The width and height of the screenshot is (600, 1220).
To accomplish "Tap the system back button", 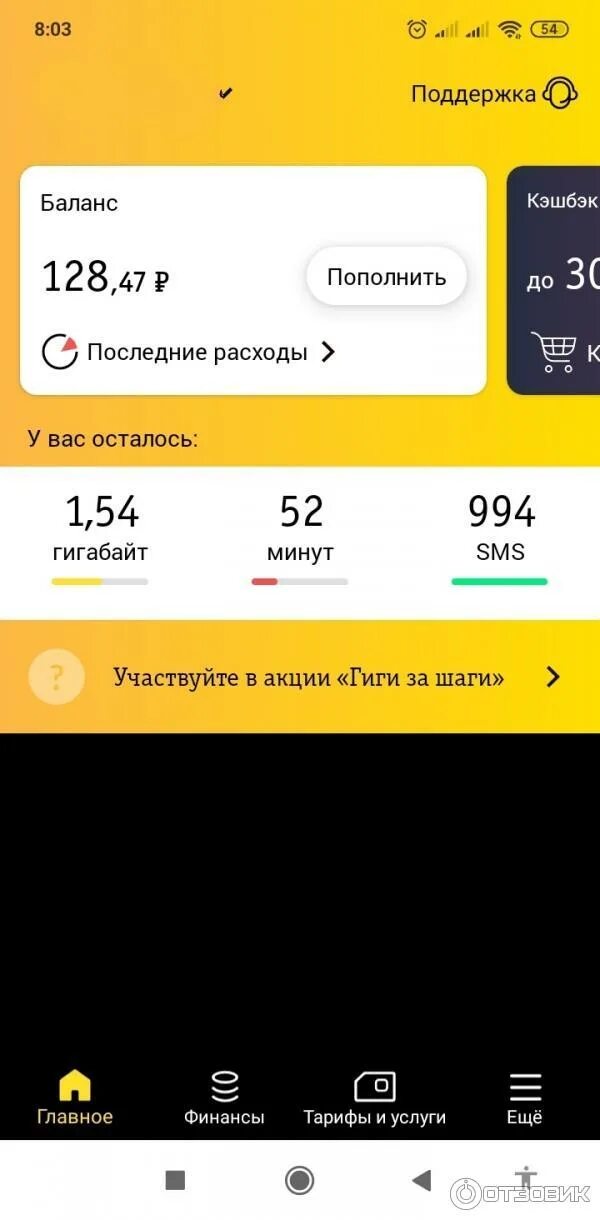I will click(x=422, y=1181).
